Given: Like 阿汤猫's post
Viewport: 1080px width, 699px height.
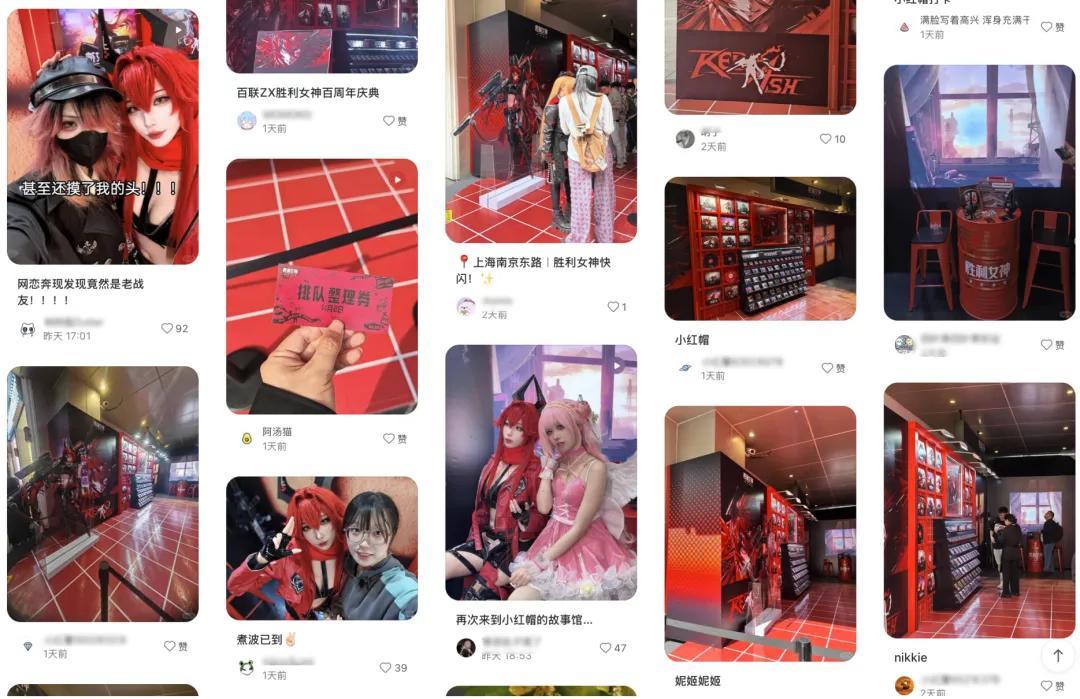Looking at the screenshot, I should (389, 439).
